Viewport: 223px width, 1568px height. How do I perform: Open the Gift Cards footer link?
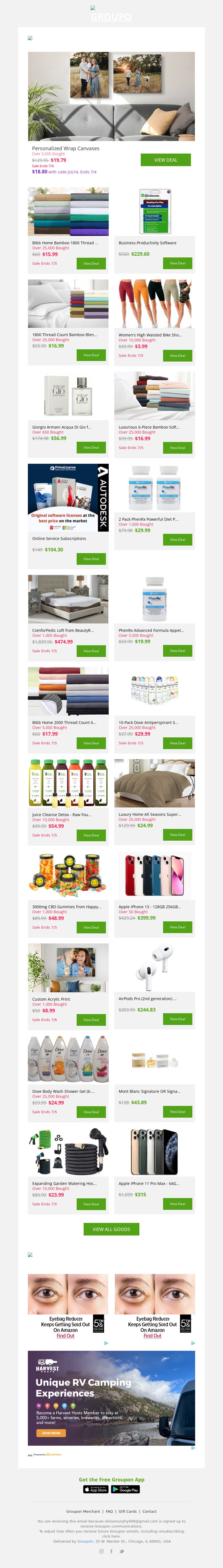[128, 1511]
